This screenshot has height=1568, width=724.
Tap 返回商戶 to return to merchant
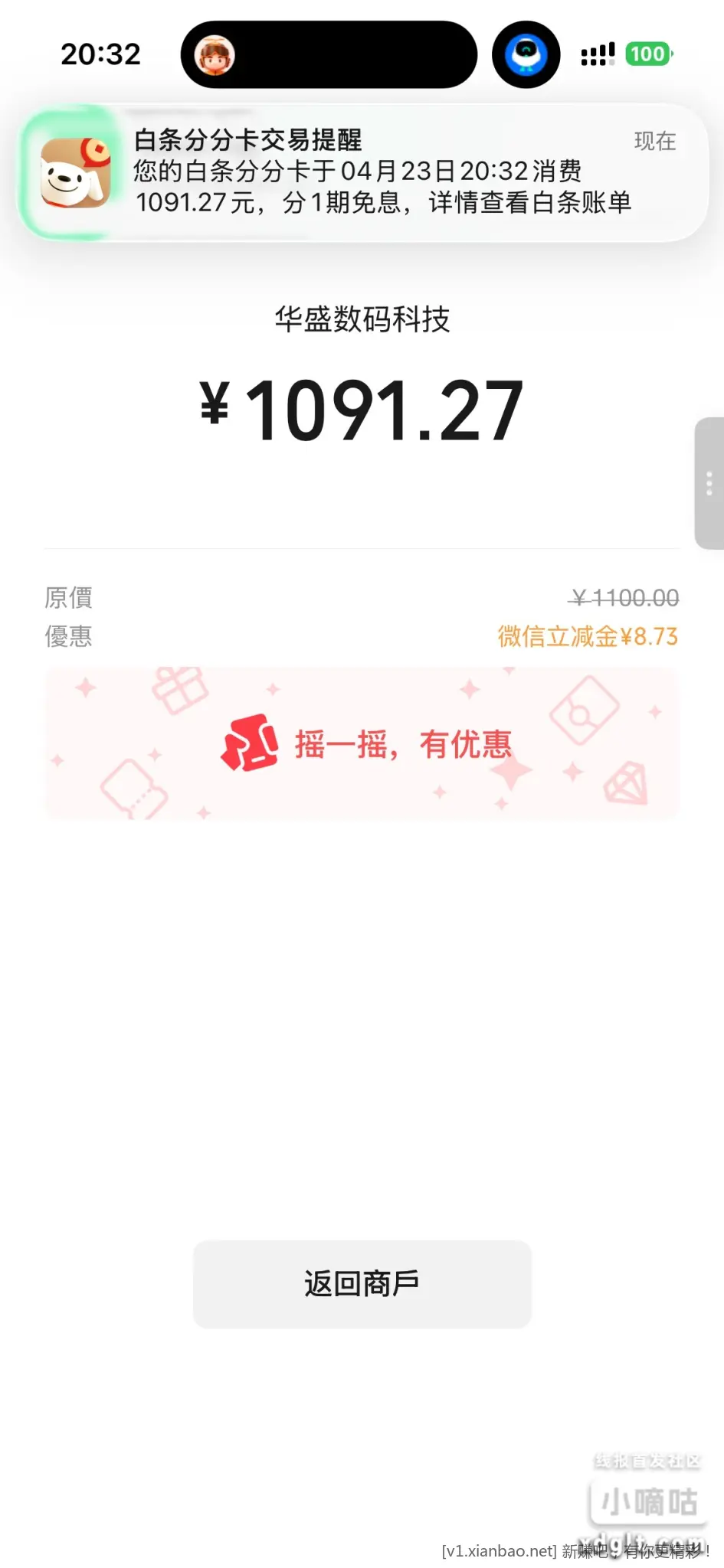tap(362, 1284)
